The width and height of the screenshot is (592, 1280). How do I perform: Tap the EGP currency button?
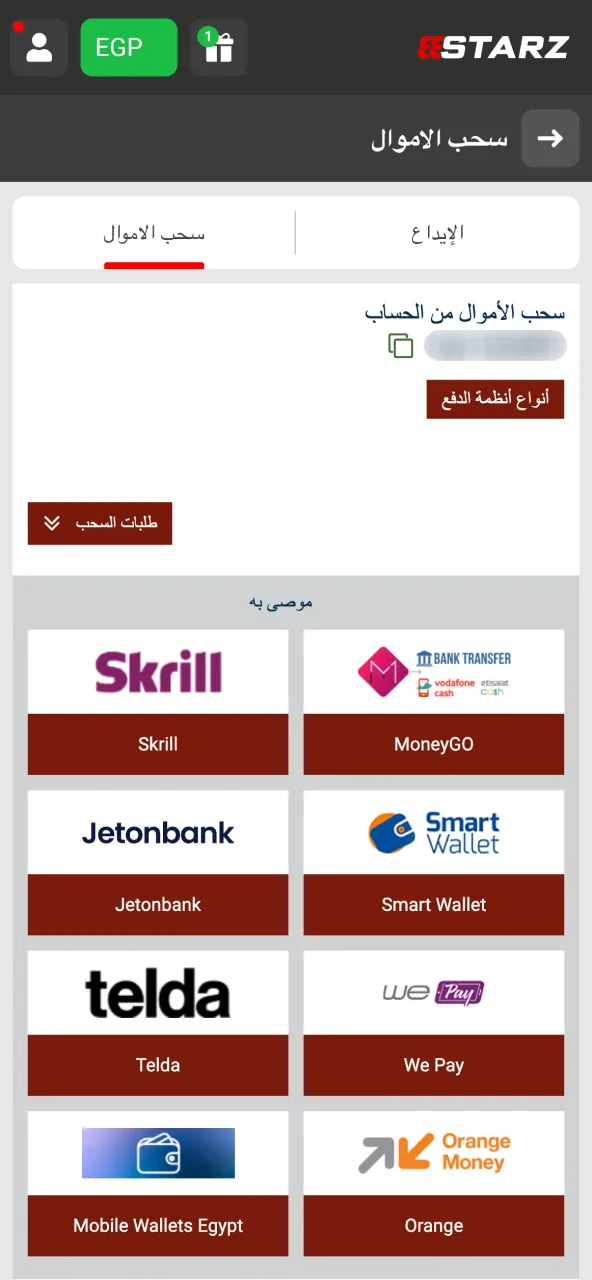[129, 47]
